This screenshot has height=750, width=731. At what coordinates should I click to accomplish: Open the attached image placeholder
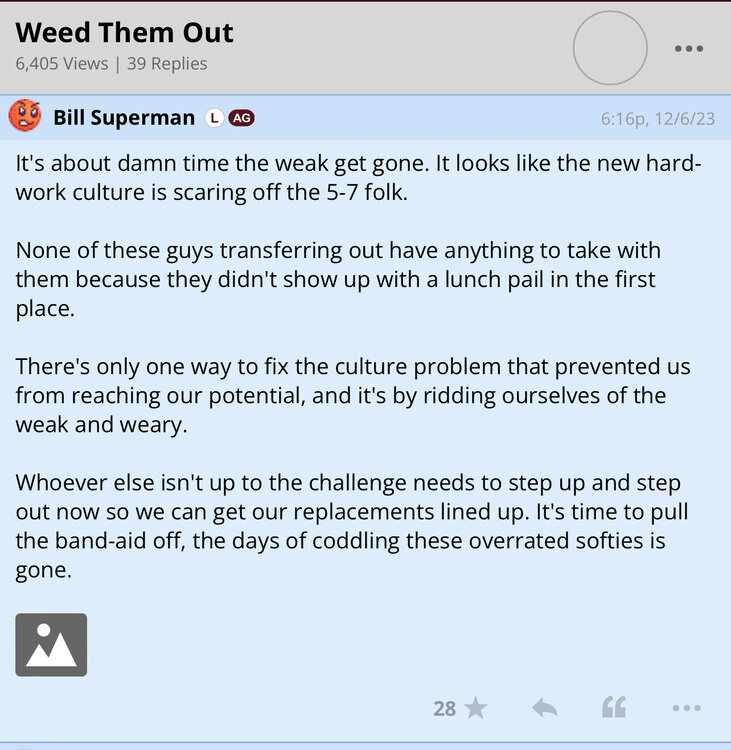tap(51, 645)
